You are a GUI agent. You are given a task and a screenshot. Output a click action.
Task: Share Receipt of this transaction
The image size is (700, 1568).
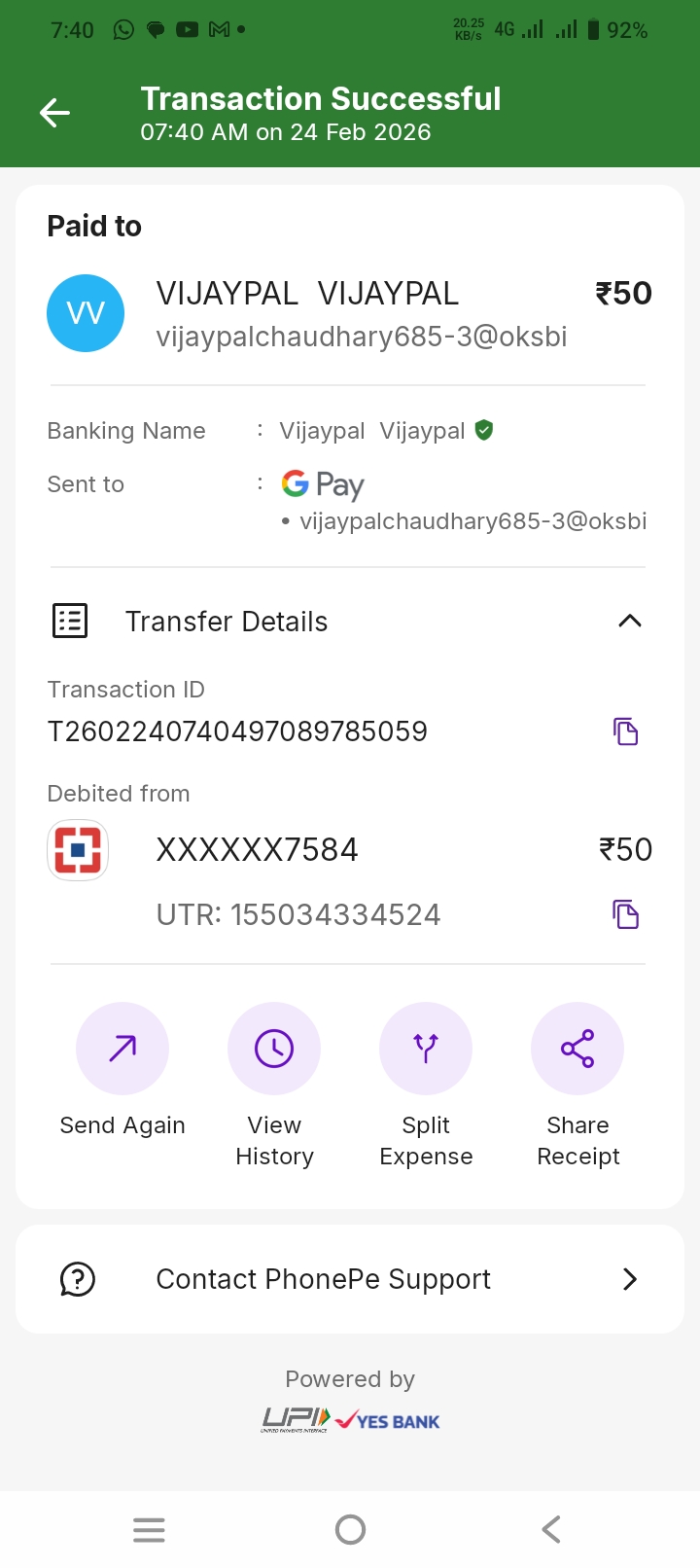(x=577, y=1050)
